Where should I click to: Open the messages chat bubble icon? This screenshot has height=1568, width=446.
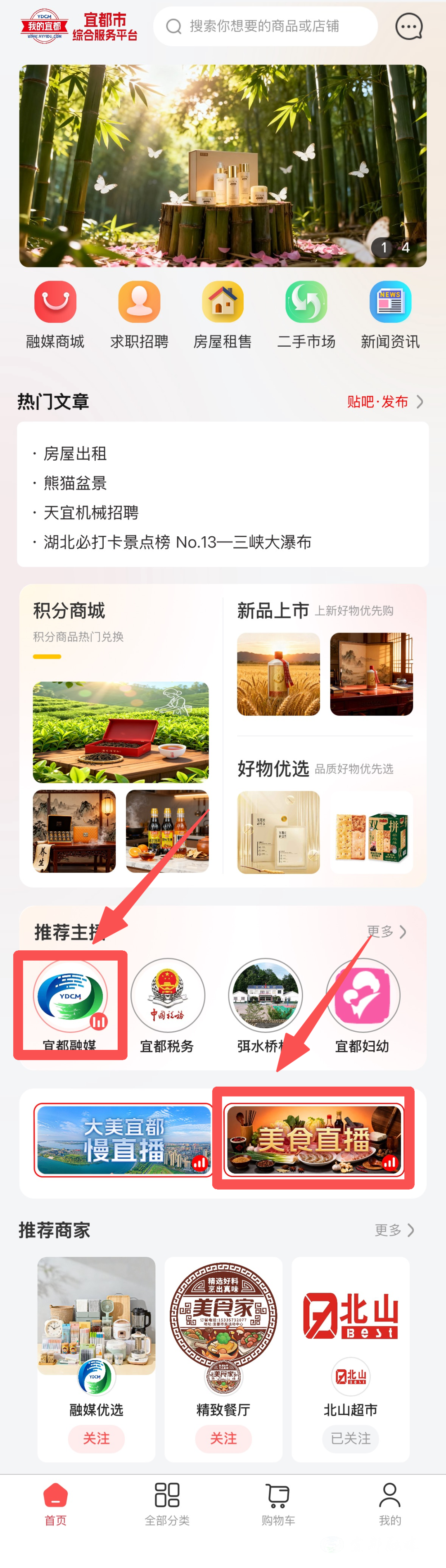(x=408, y=26)
